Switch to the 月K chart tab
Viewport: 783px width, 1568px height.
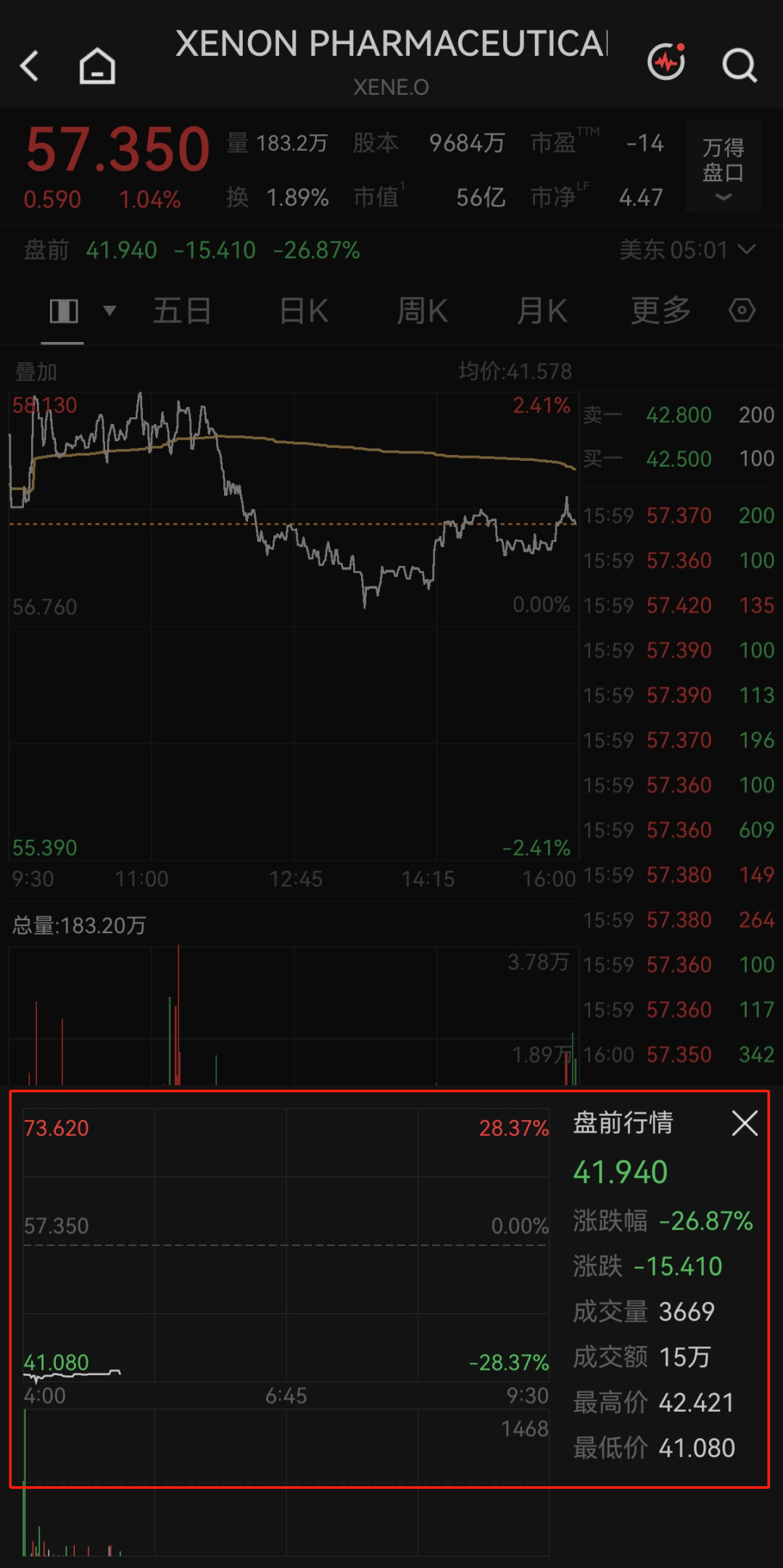point(542,311)
